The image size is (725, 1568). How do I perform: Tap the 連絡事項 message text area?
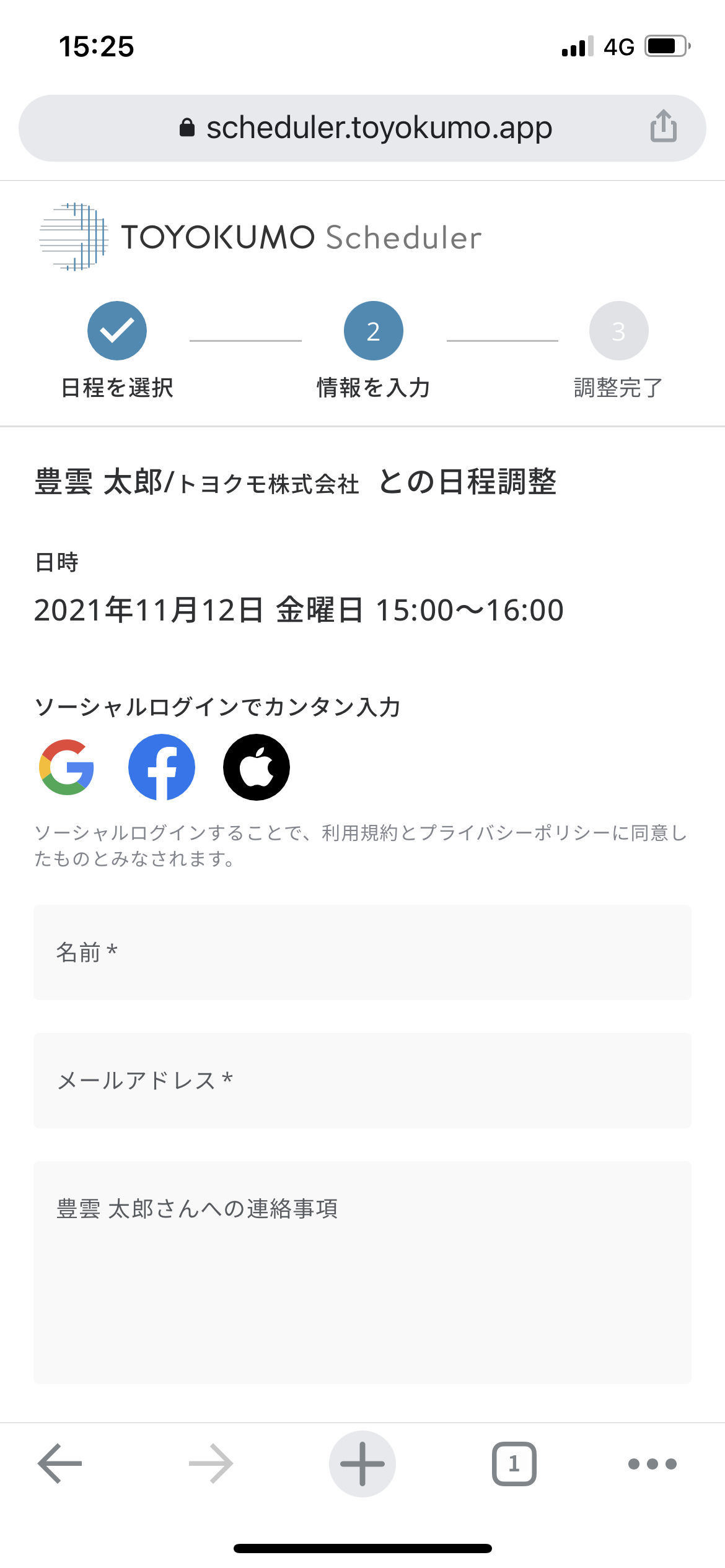(362, 1273)
